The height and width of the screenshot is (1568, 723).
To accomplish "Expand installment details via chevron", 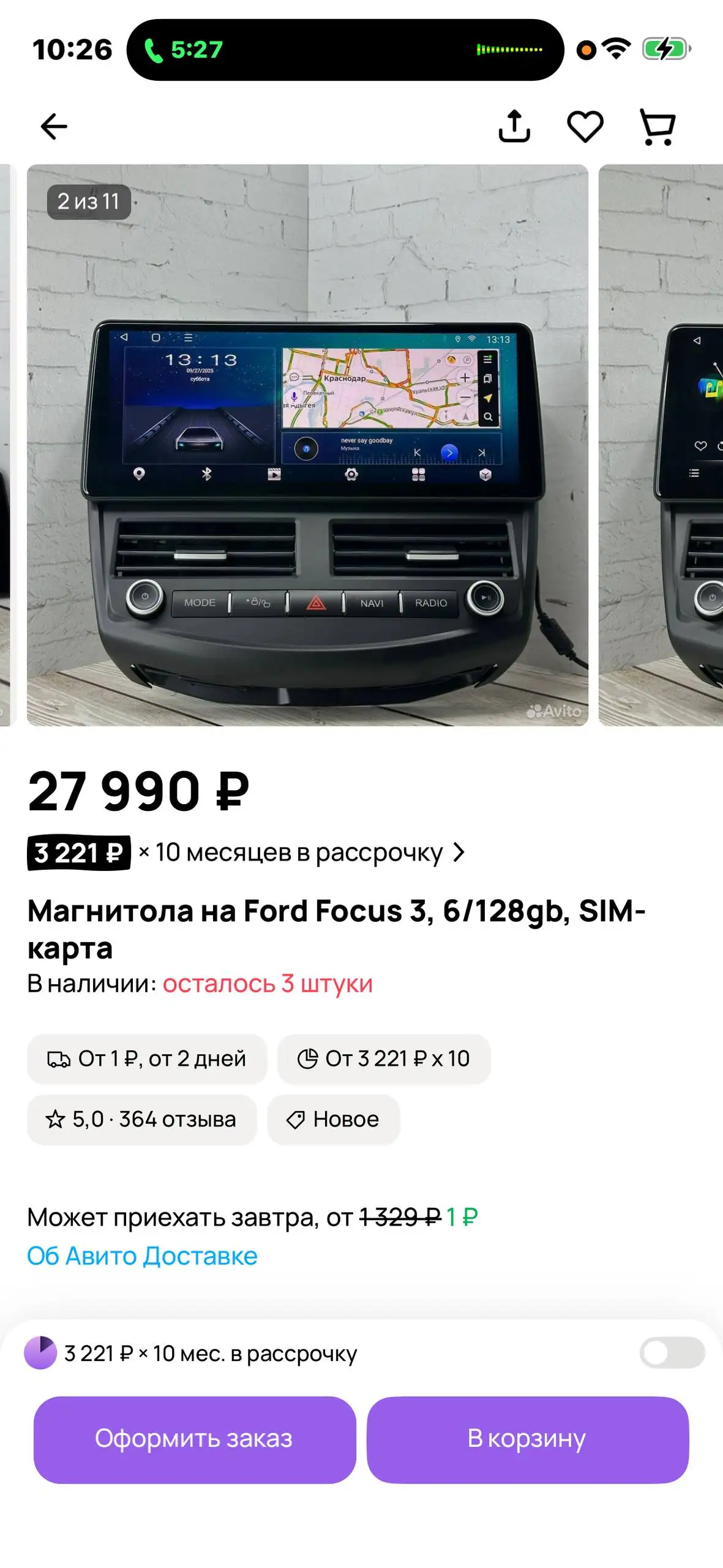I will [x=458, y=853].
